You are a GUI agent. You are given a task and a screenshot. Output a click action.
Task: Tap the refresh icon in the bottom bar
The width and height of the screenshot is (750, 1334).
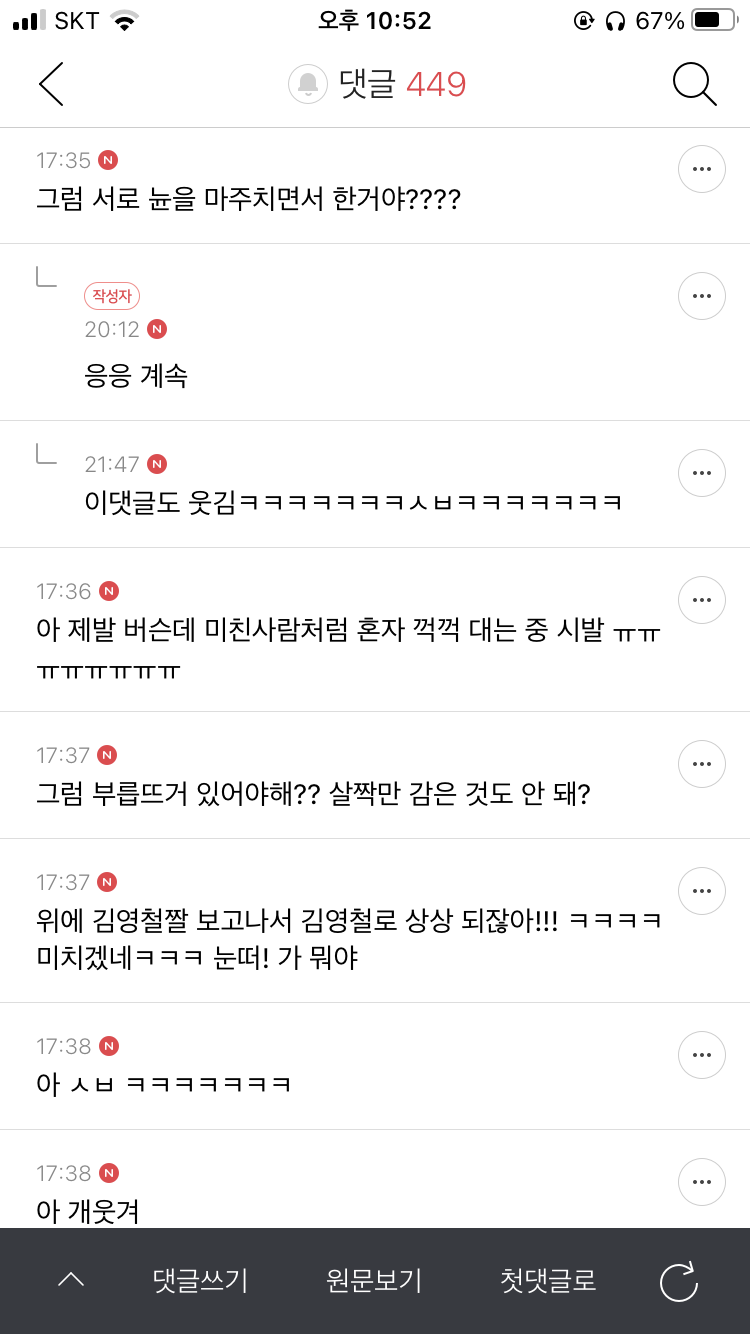tap(679, 1281)
